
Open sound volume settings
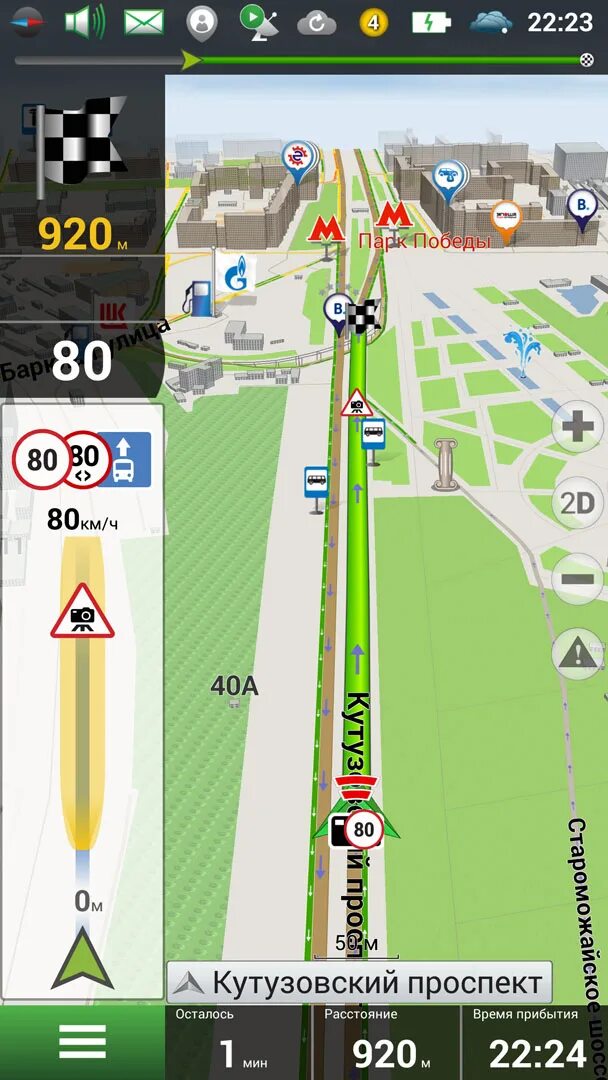pos(83,21)
